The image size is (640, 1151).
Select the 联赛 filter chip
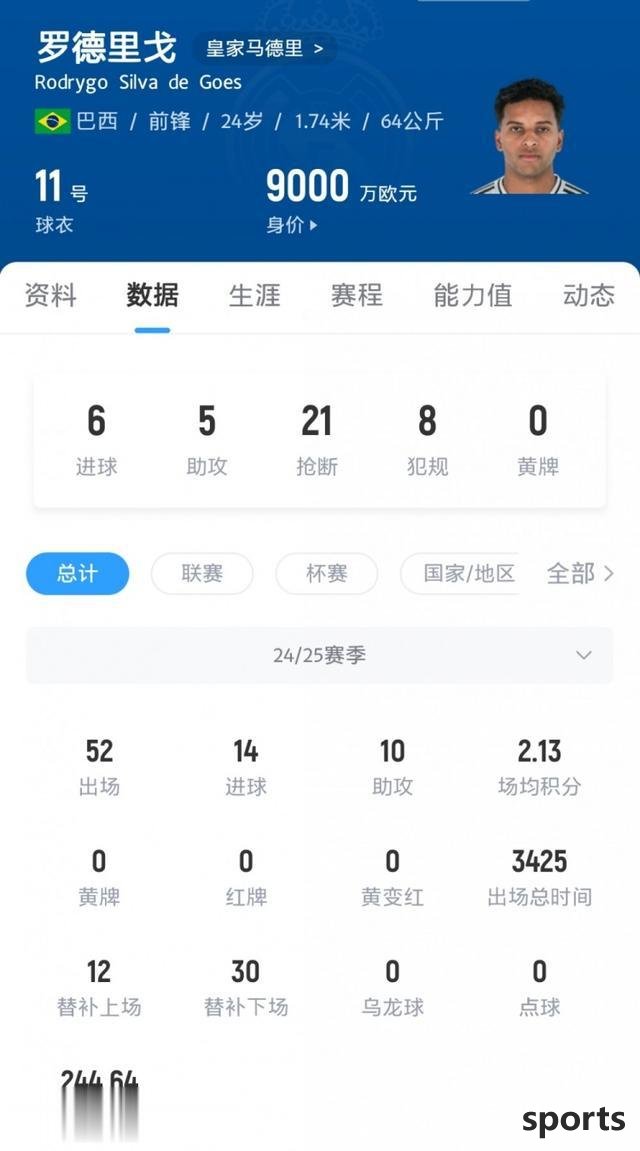point(202,573)
